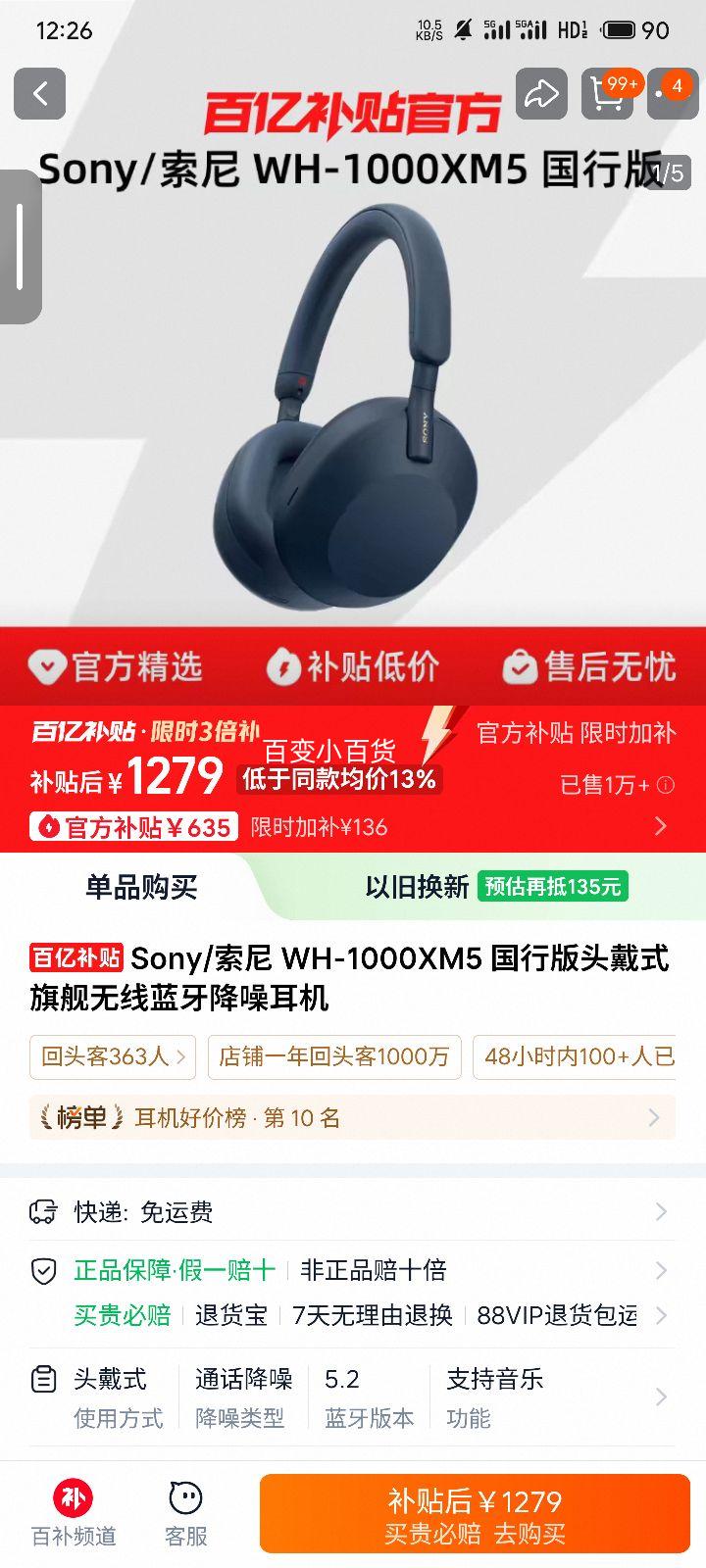Image resolution: width=706 pixels, height=1568 pixels.
Task: Expand the 回头客363人 details
Action: (111, 1057)
